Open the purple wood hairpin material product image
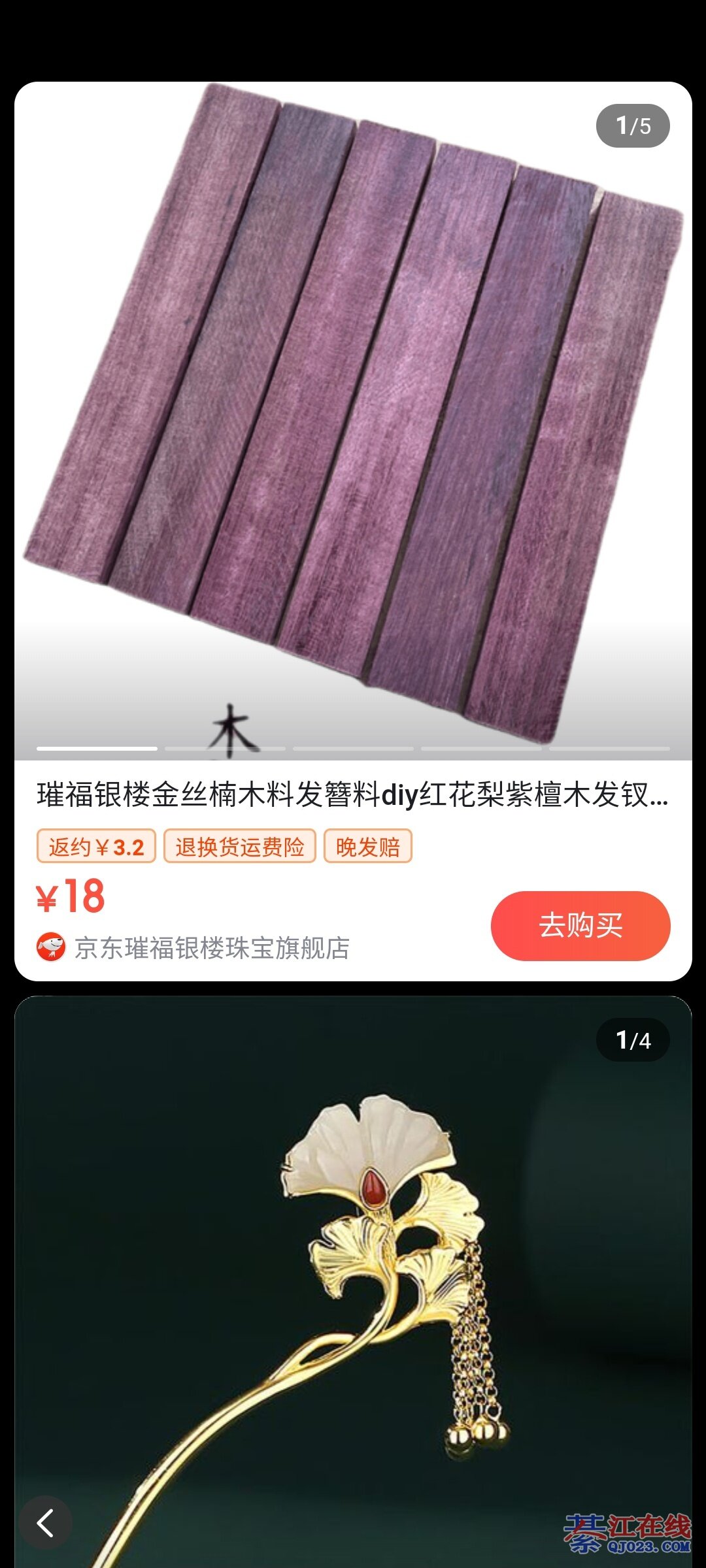The image size is (706, 1568). click(353, 418)
